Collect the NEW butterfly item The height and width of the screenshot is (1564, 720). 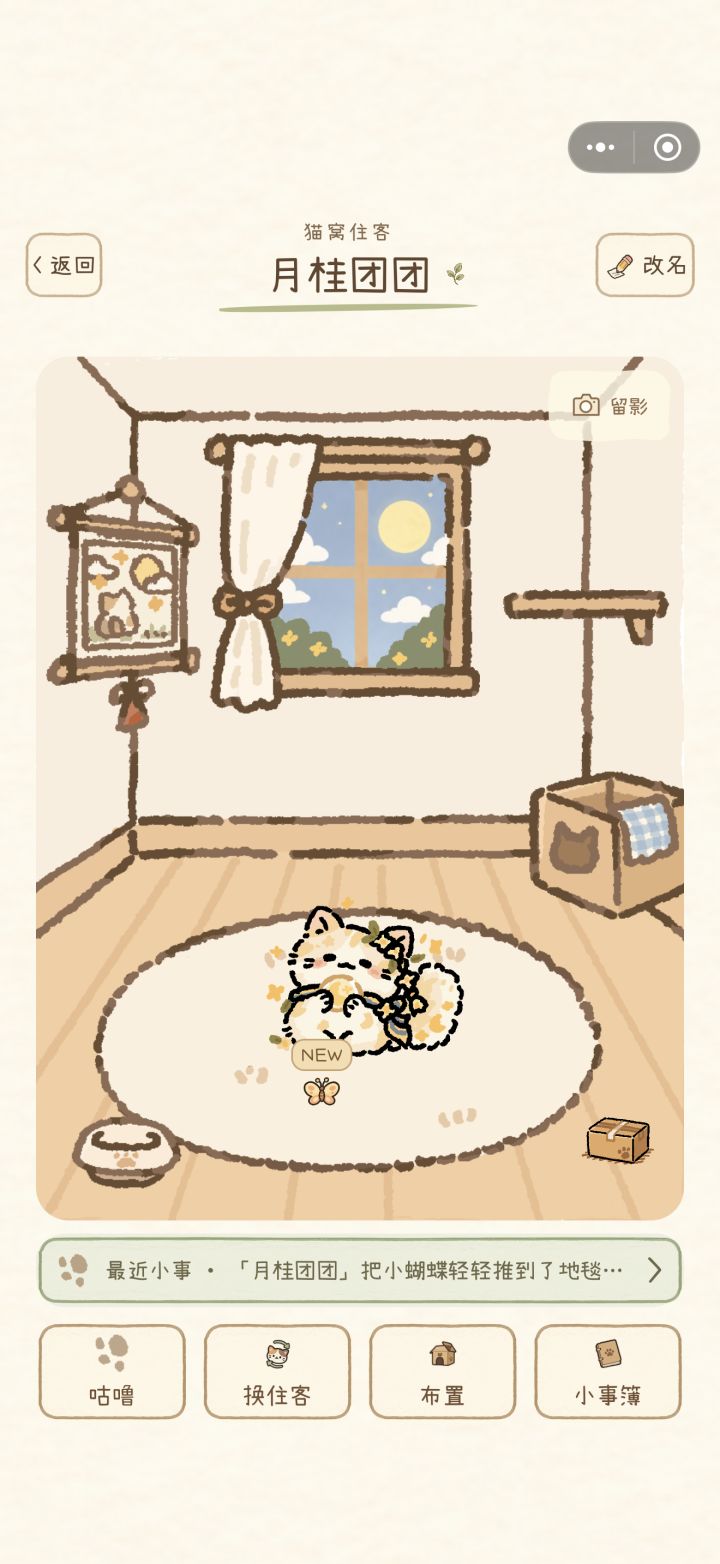coord(321,1091)
